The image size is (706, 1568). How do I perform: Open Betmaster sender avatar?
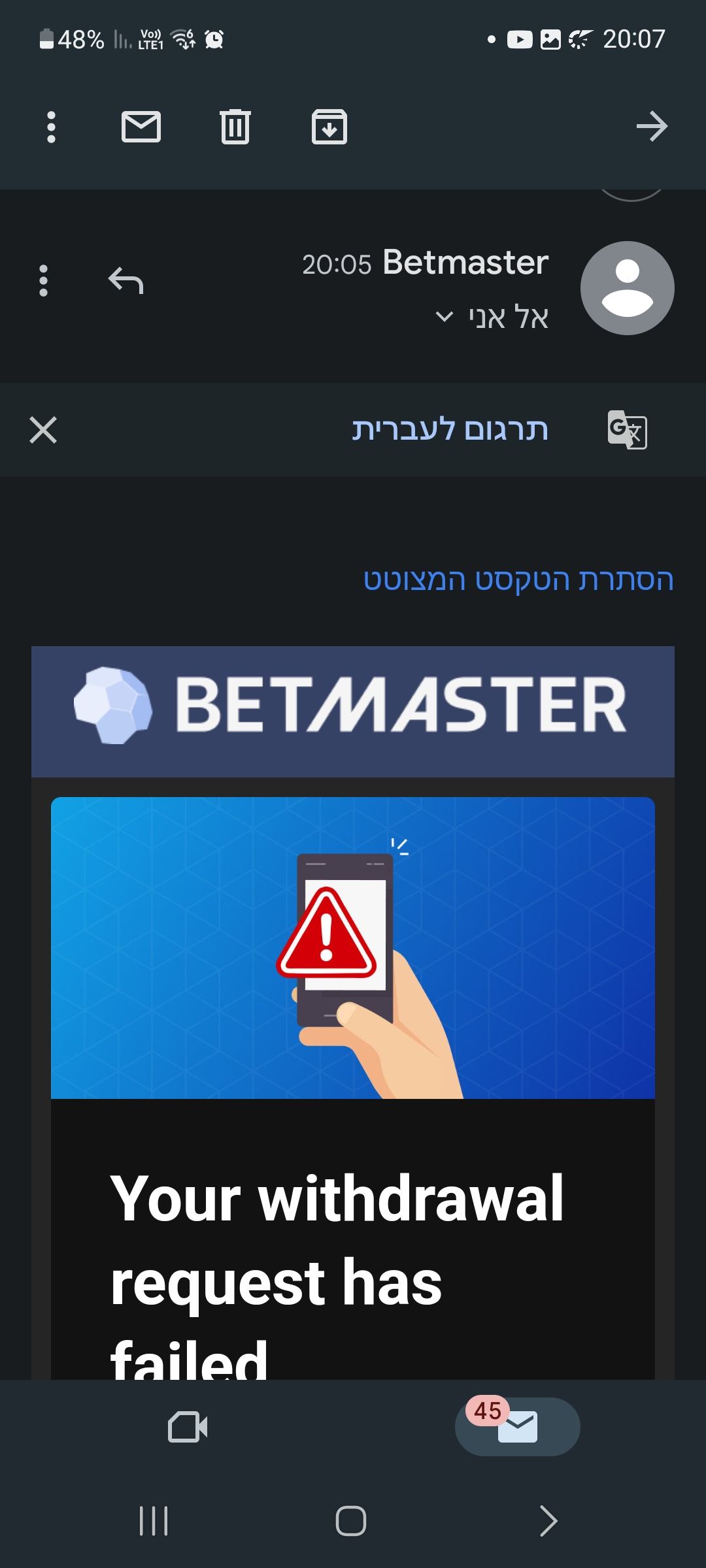pyautogui.click(x=627, y=288)
